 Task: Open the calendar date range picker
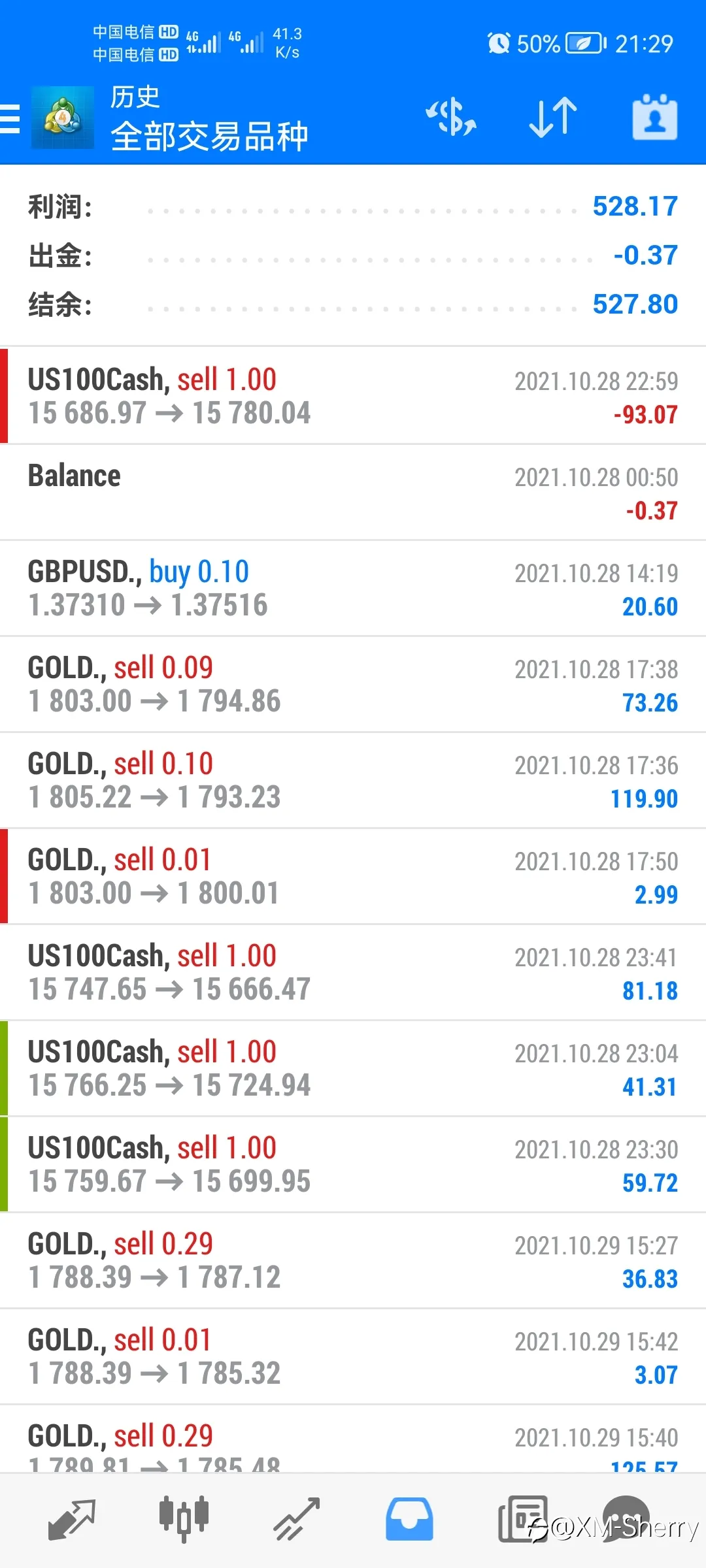[x=654, y=118]
